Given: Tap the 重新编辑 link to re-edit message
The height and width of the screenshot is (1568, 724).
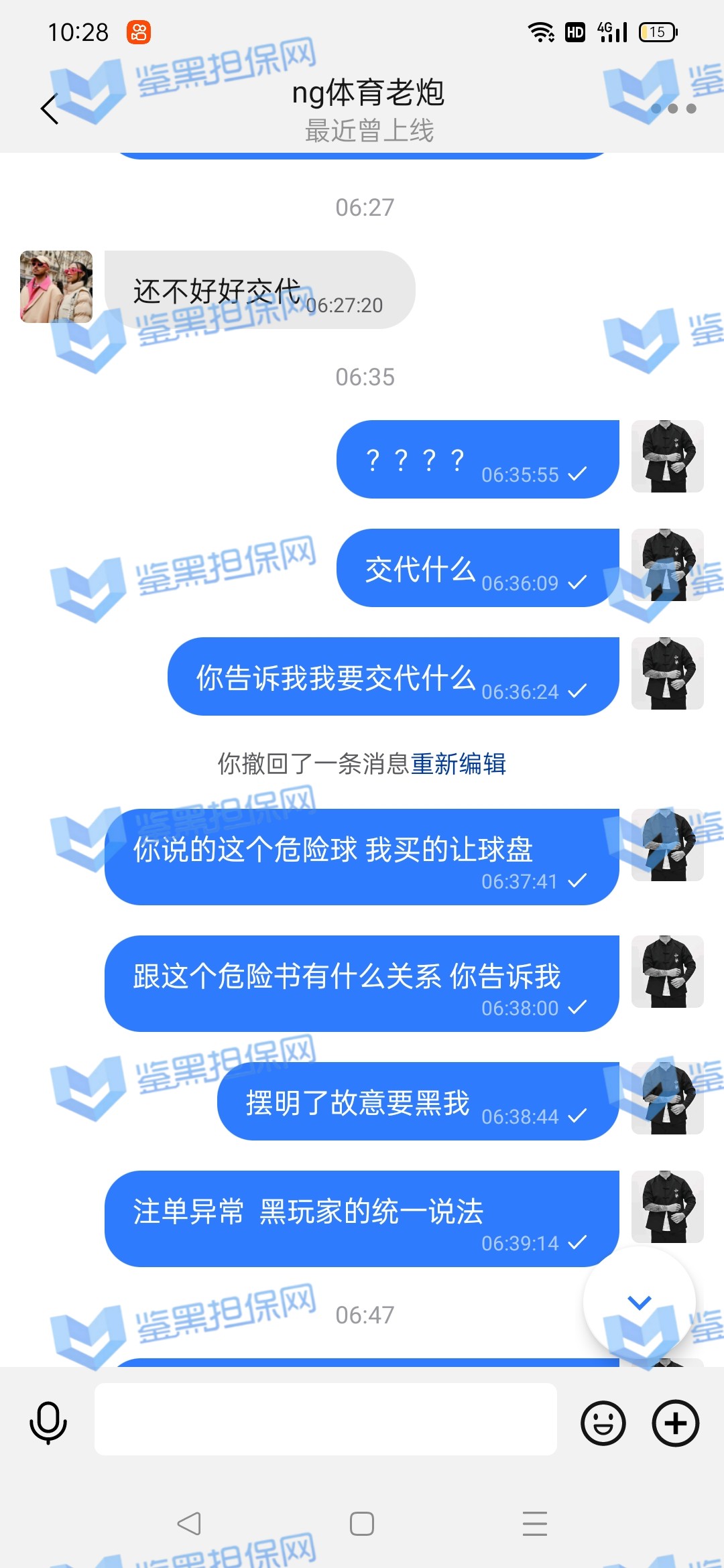Looking at the screenshot, I should tap(459, 763).
